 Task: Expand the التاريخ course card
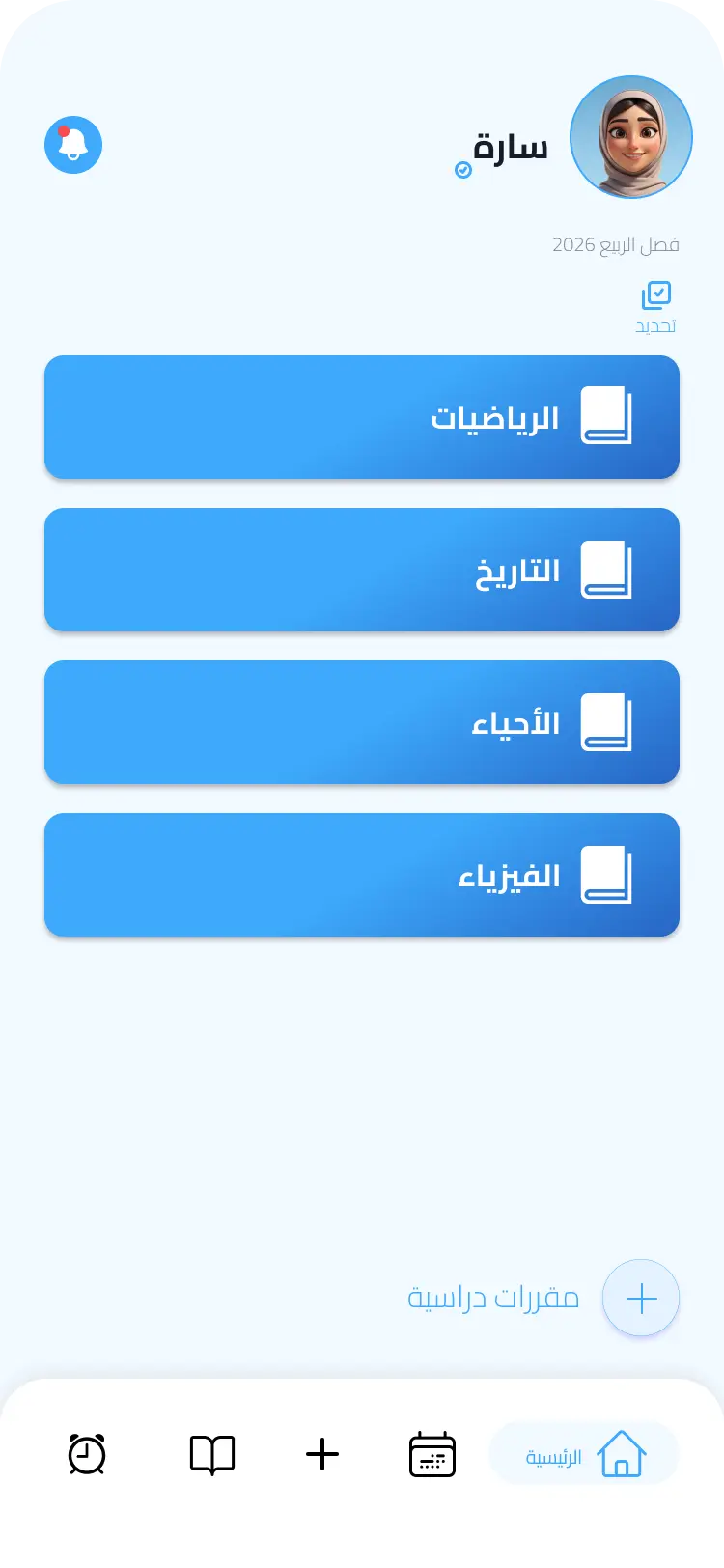click(362, 570)
